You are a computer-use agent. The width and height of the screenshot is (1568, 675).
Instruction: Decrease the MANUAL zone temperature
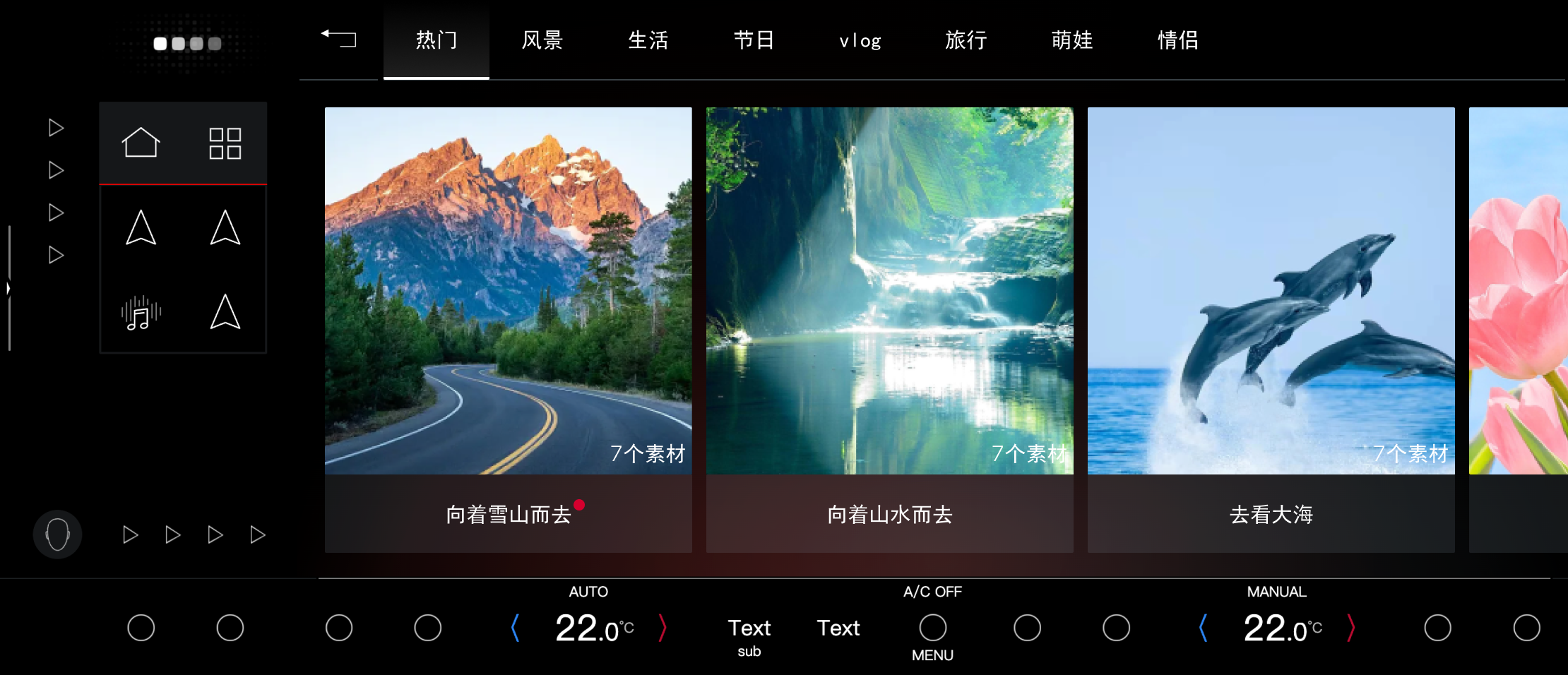1203,628
